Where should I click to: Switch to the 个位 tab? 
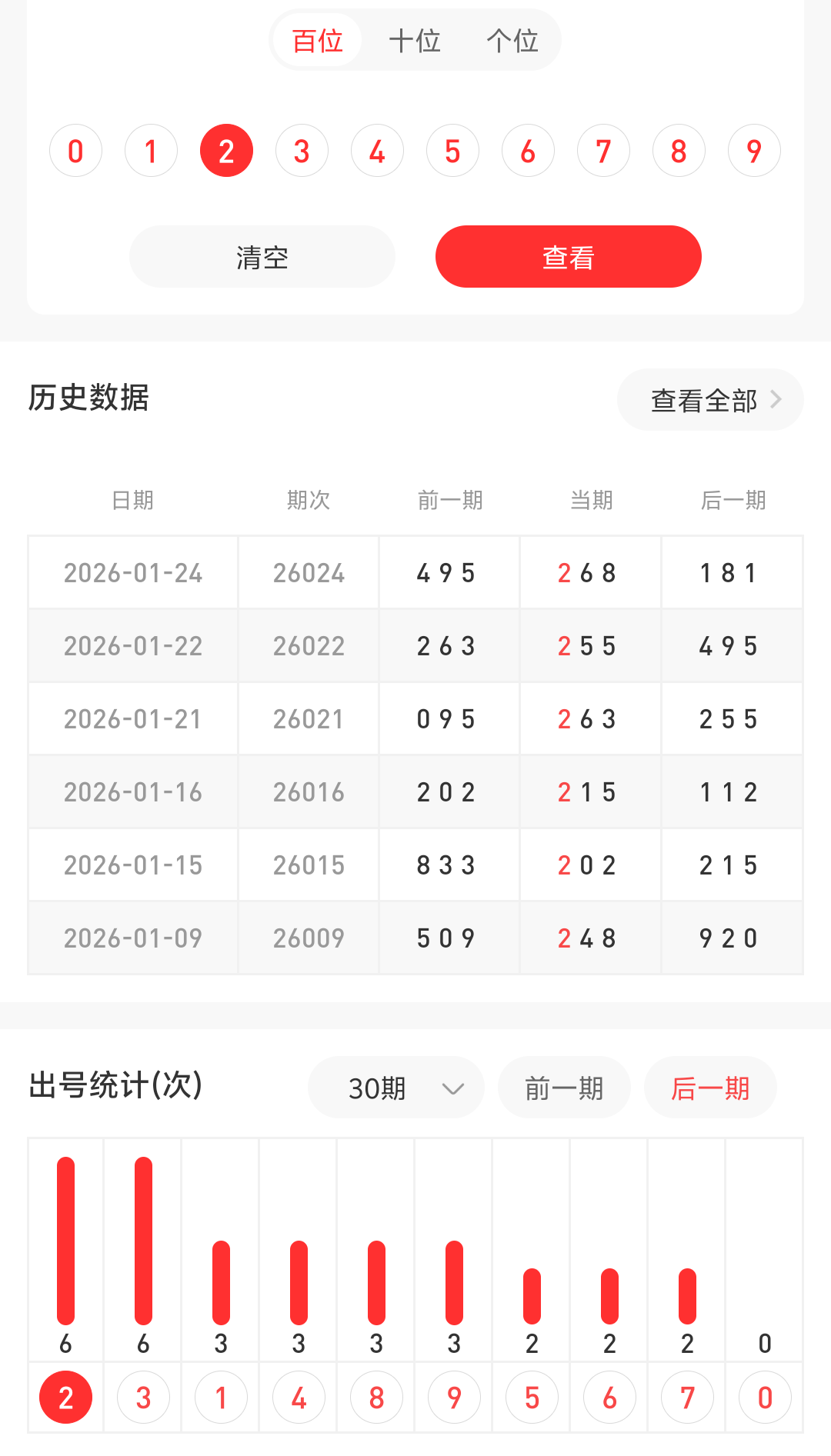click(x=511, y=41)
